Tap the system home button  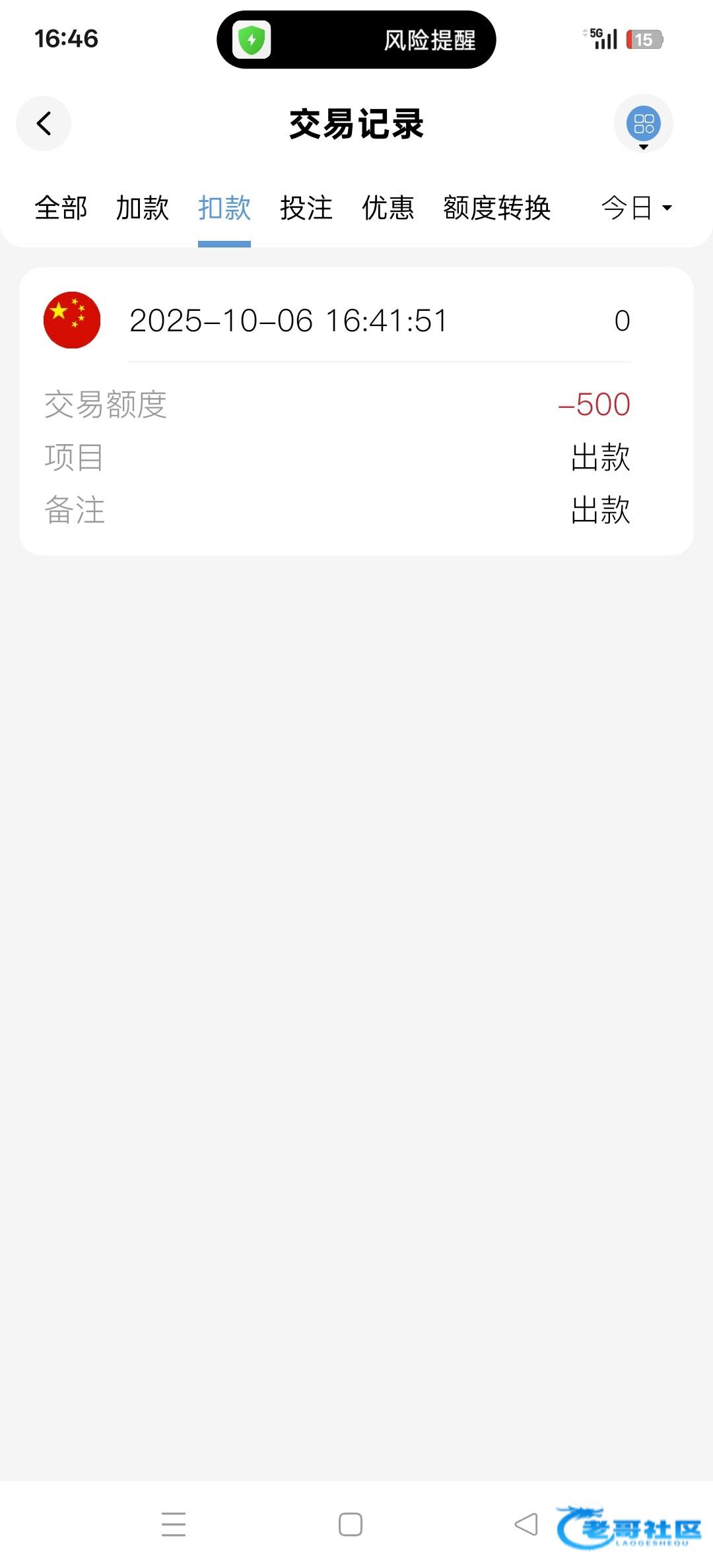pyautogui.click(x=351, y=1524)
